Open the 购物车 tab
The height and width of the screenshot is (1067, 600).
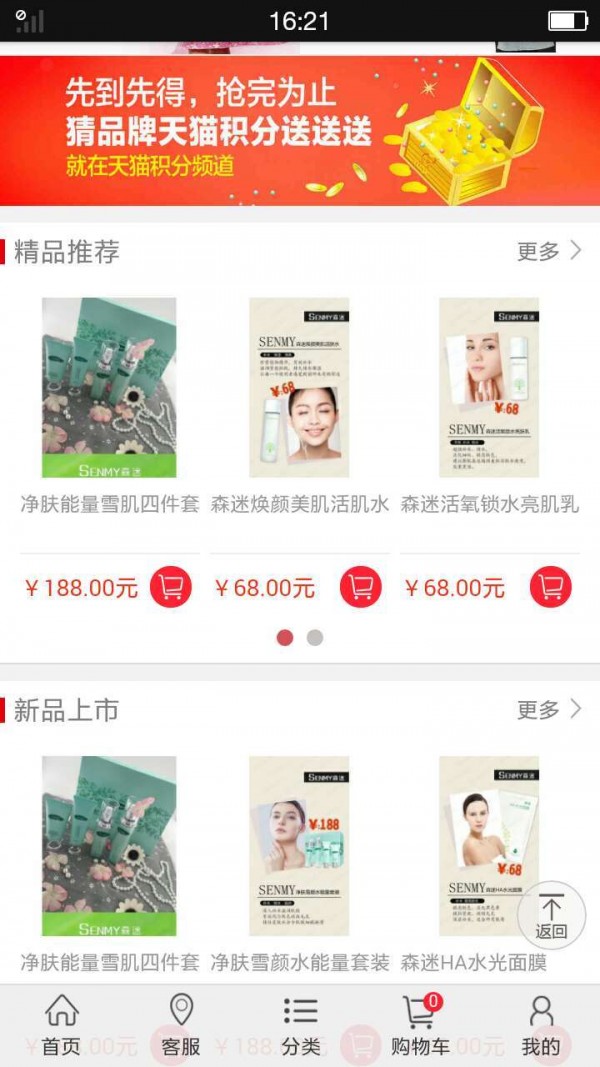pos(420,1026)
